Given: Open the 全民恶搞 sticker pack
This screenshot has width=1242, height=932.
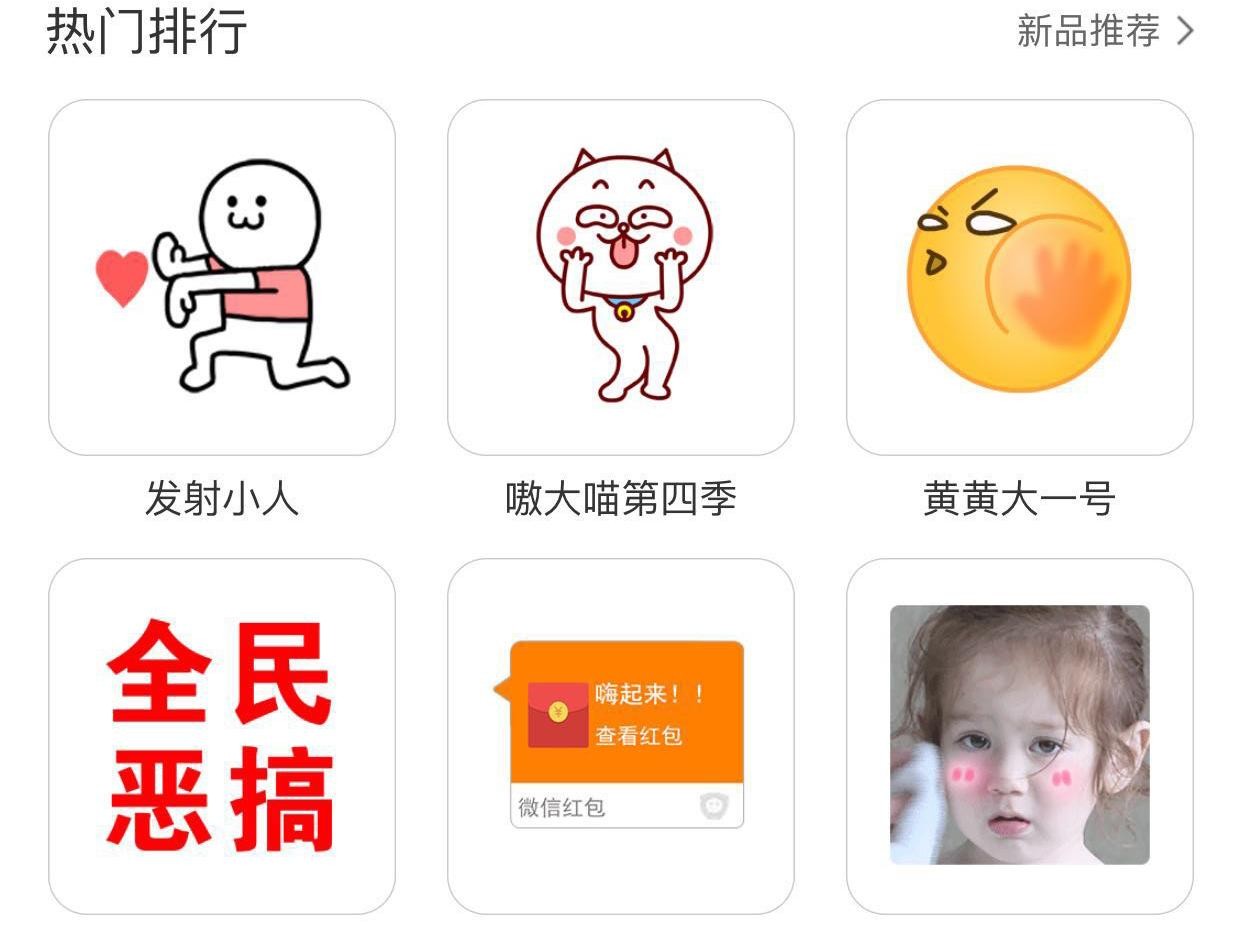Looking at the screenshot, I should [x=222, y=736].
